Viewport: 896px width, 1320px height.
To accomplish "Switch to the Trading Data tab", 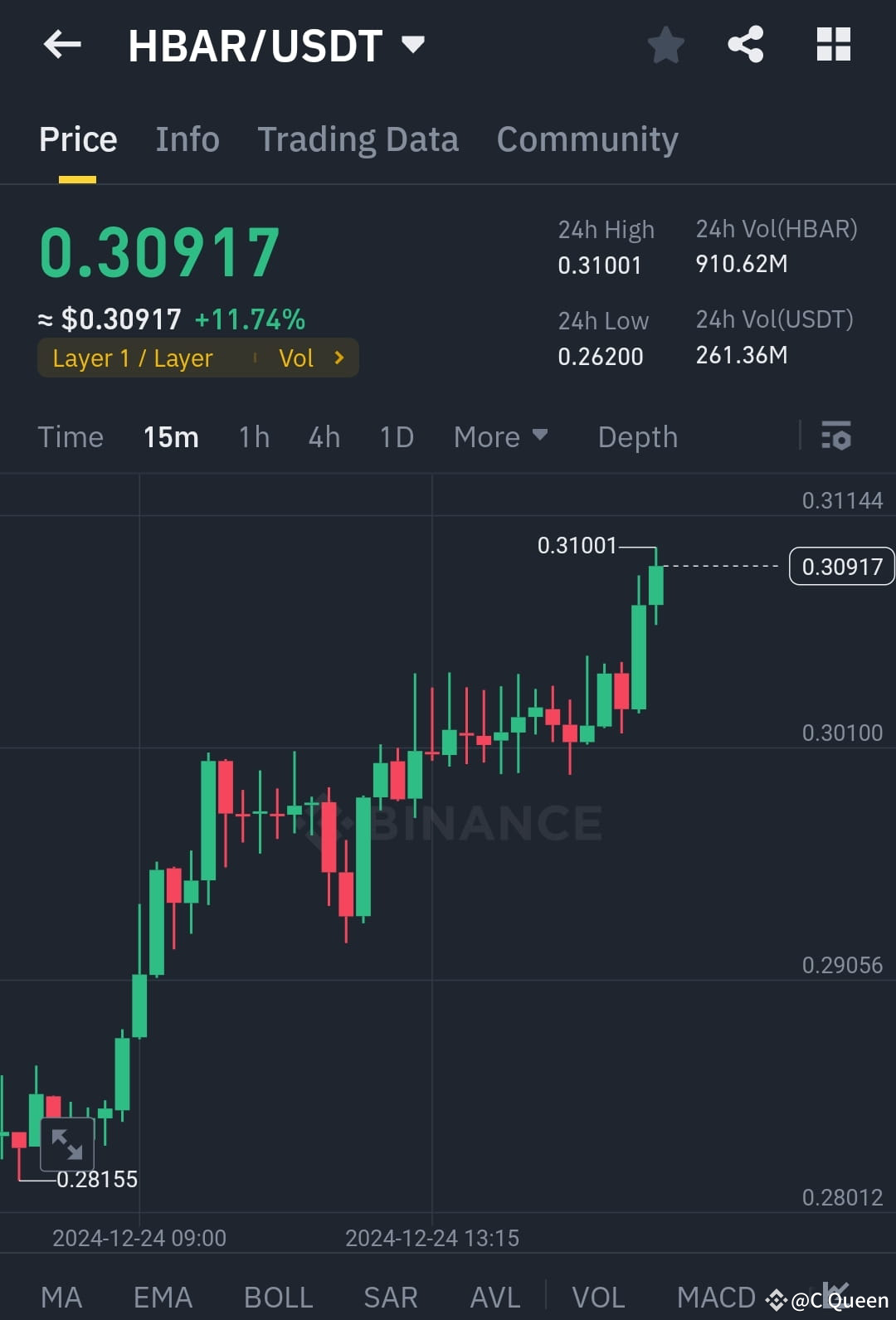I will [x=358, y=139].
